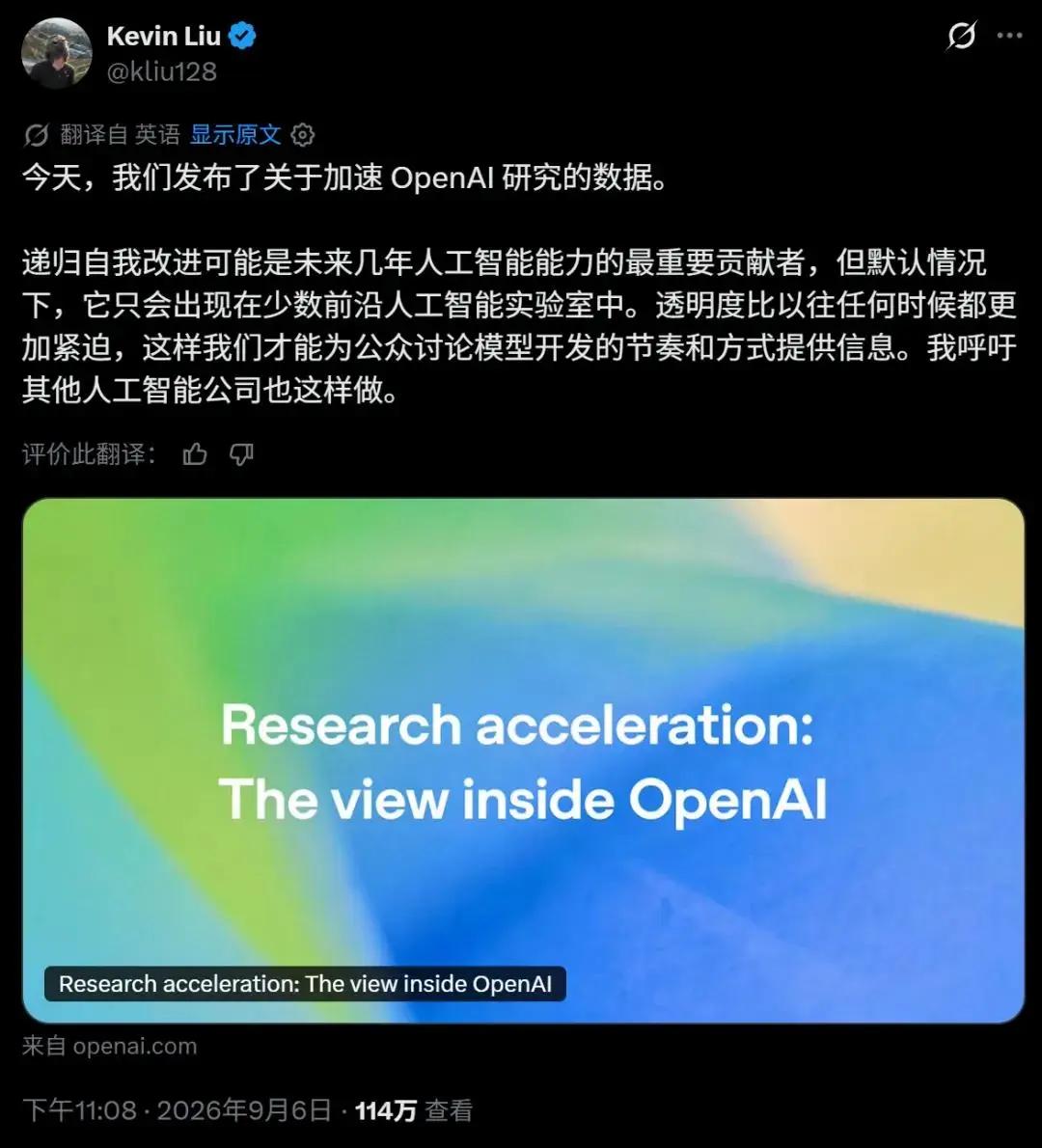Open the Research acceleration link card

point(523,761)
